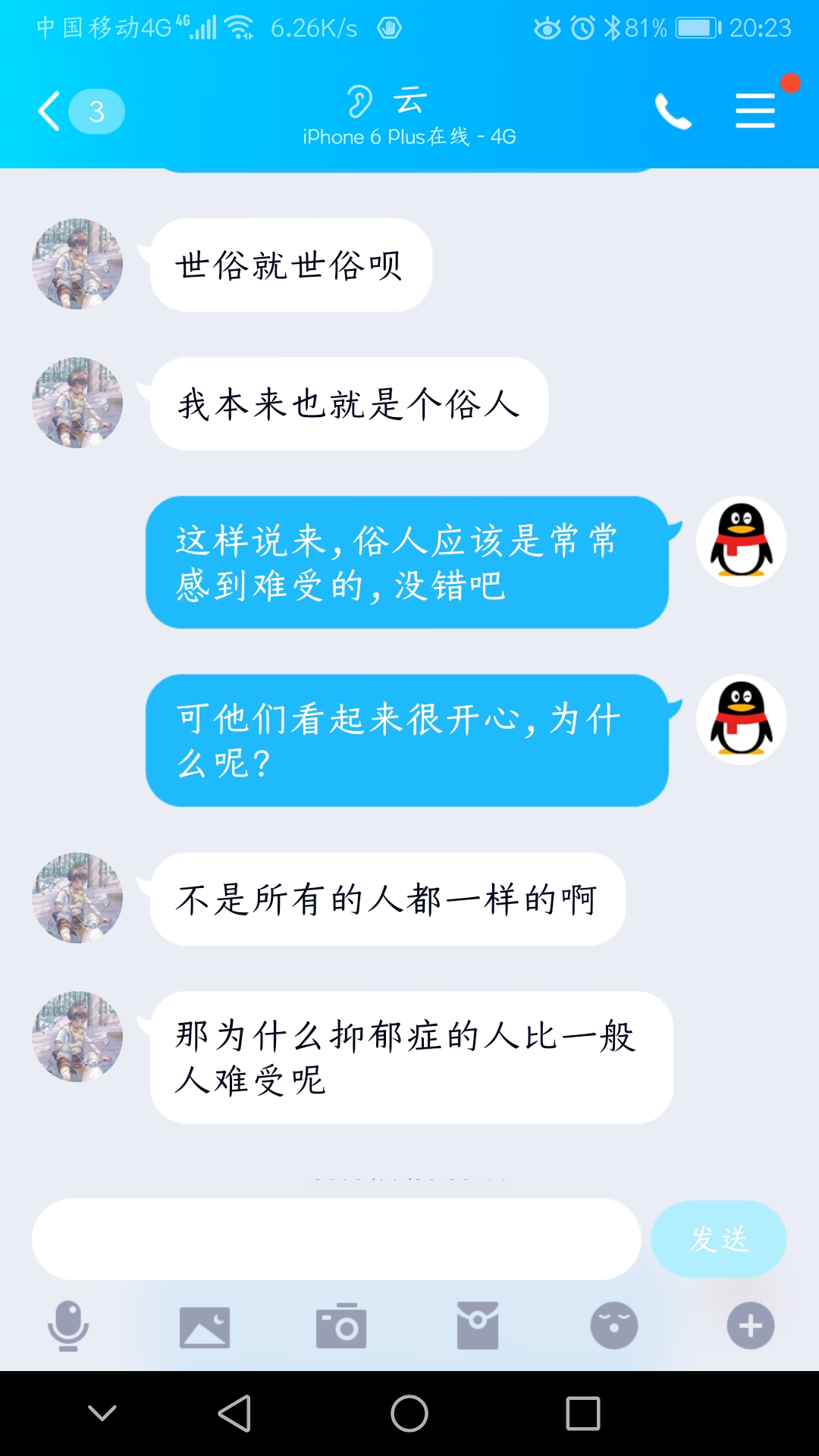Open the chat settings menu
The height and width of the screenshot is (1456, 819).
pyautogui.click(x=755, y=111)
